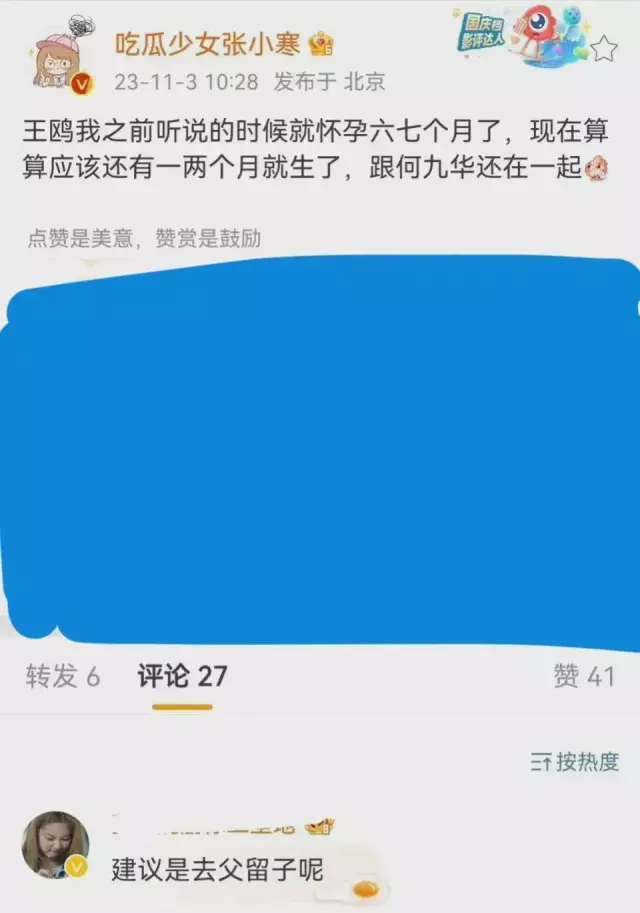Change comment sorting with 按热度

point(575,762)
